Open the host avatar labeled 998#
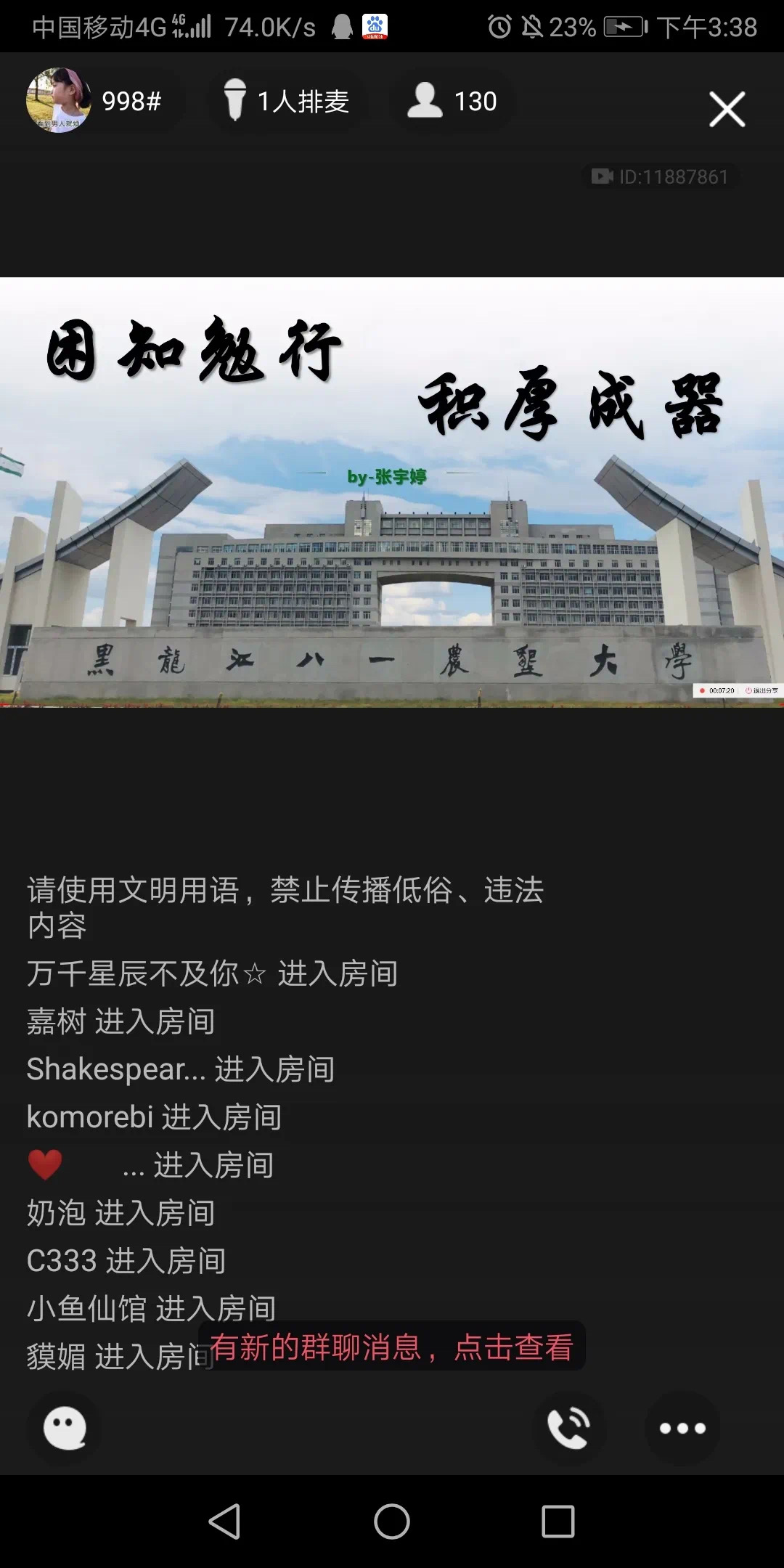The height and width of the screenshot is (1568, 784). [x=58, y=100]
